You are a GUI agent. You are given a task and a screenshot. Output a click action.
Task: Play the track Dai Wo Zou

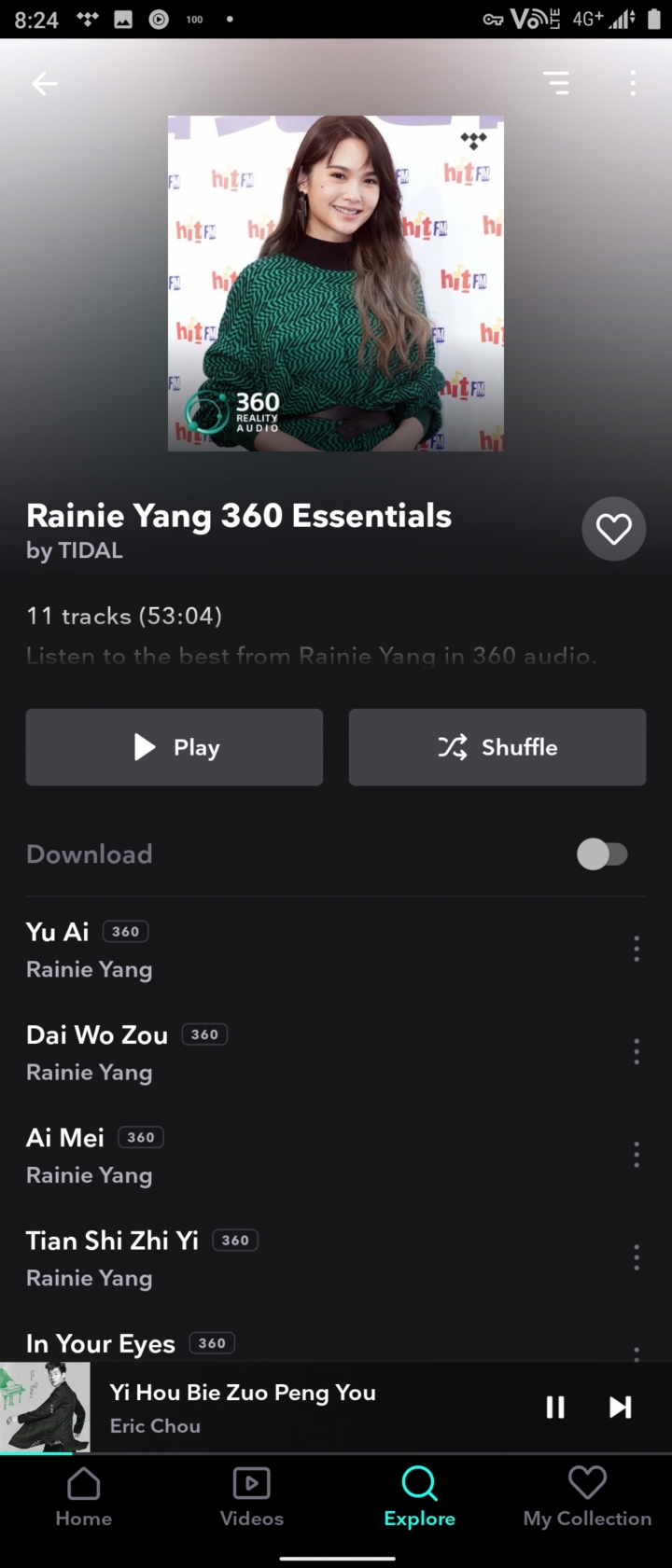[x=97, y=1035]
